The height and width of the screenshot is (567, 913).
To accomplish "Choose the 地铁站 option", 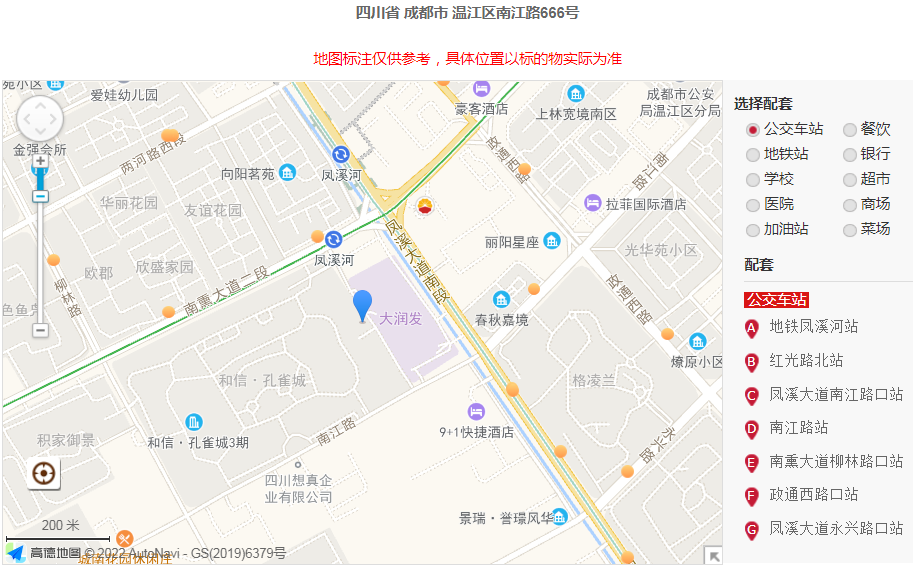I will point(753,155).
